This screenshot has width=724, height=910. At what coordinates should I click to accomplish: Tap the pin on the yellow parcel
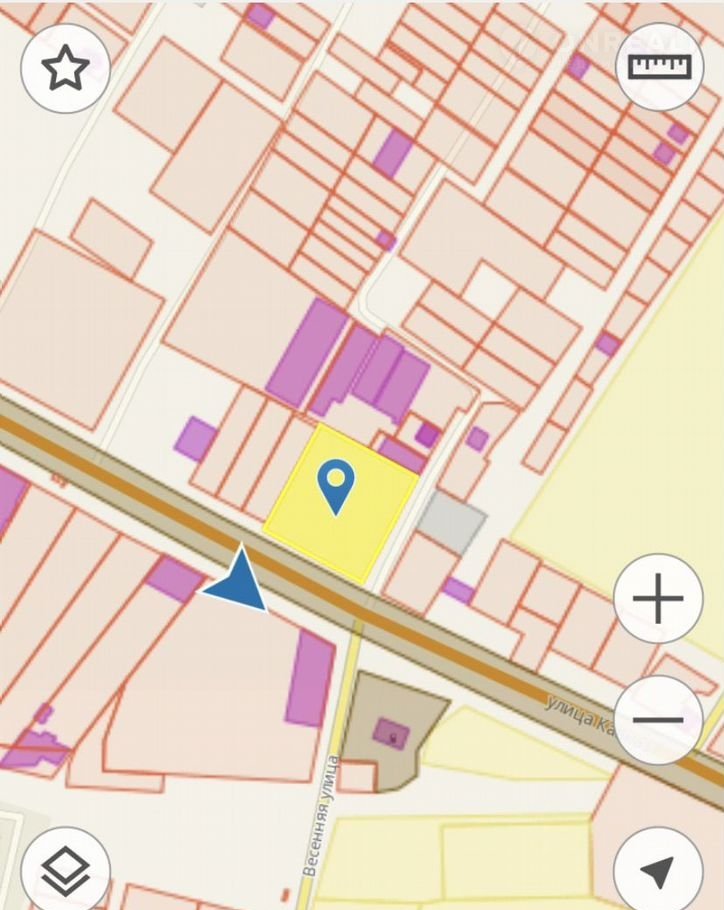coord(336,485)
